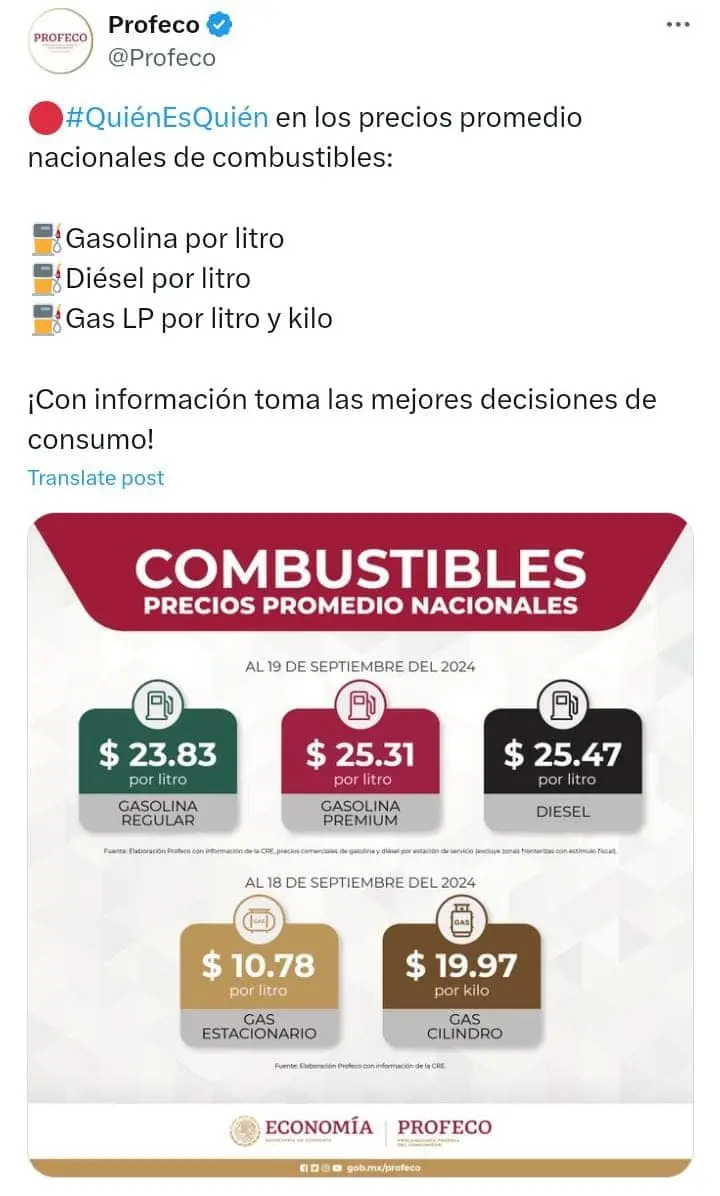Image resolution: width=720 pixels, height=1196 pixels.
Task: Open the @Profeco account handle
Action: point(162,58)
